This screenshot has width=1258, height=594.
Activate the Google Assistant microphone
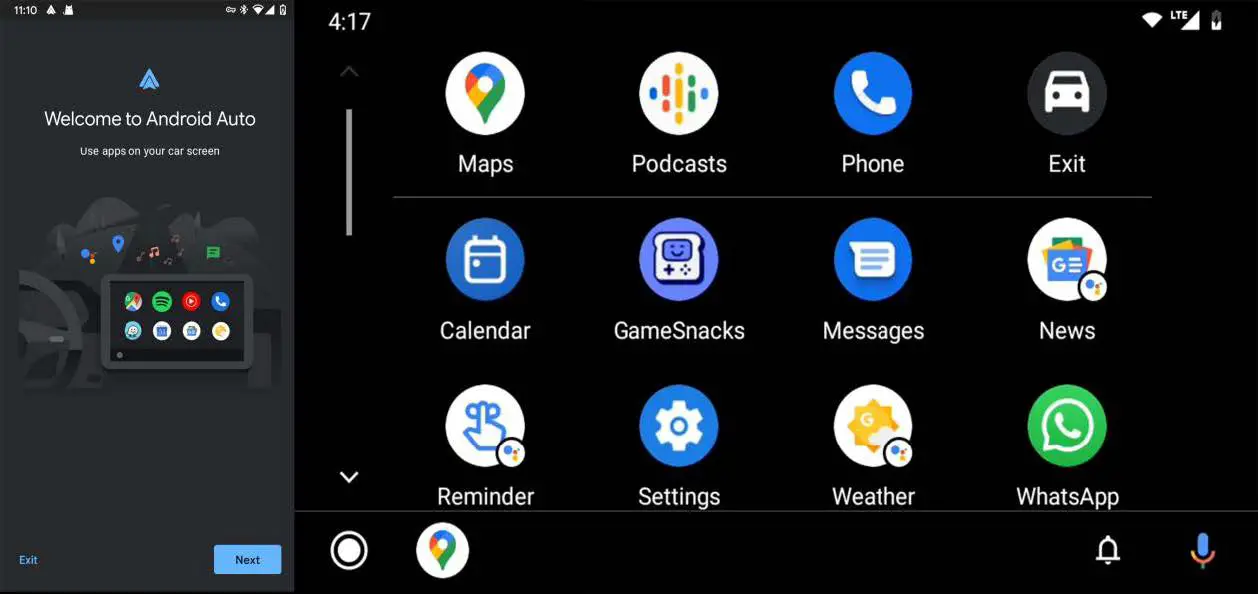pos(1202,550)
